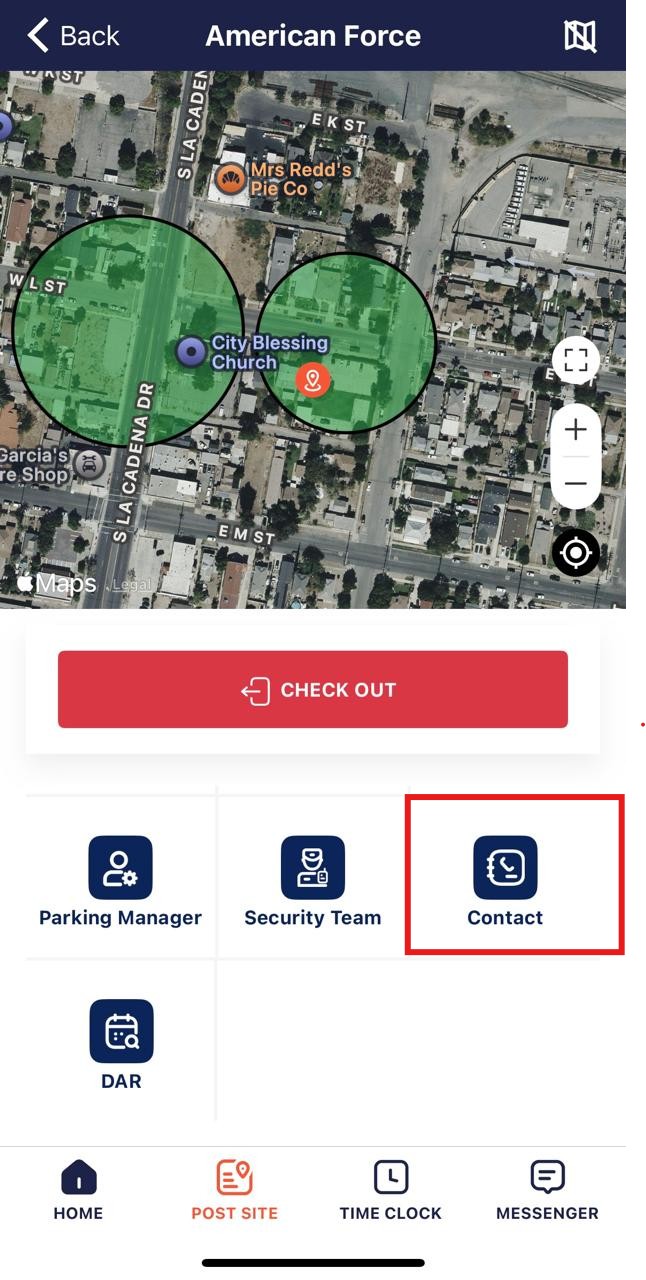Tap the Check Out button
The height and width of the screenshot is (1280, 646).
tap(313, 690)
